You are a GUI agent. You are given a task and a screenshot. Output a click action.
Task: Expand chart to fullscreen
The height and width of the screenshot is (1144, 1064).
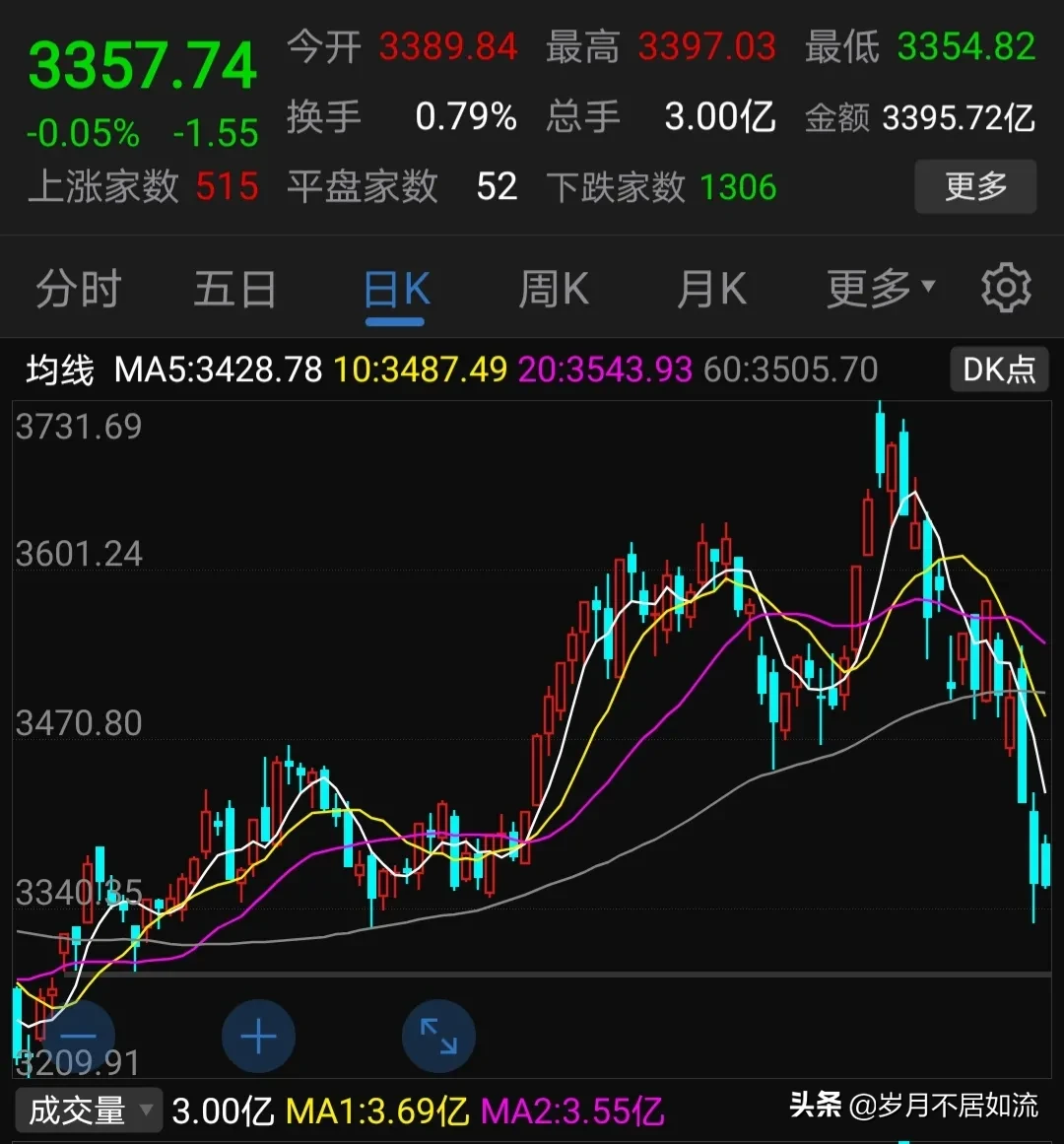[x=438, y=1036]
